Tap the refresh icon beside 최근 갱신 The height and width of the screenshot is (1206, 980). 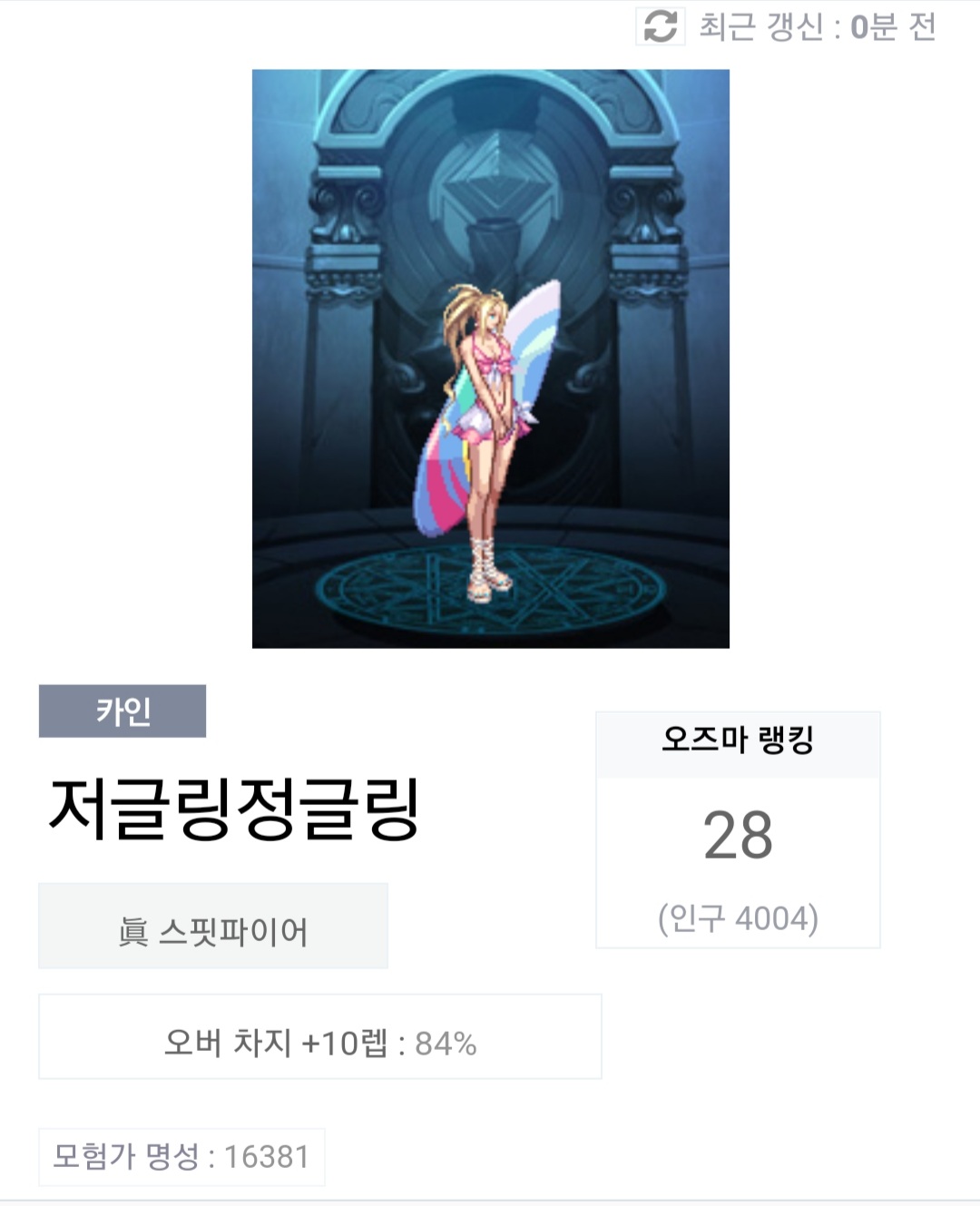pos(660,26)
